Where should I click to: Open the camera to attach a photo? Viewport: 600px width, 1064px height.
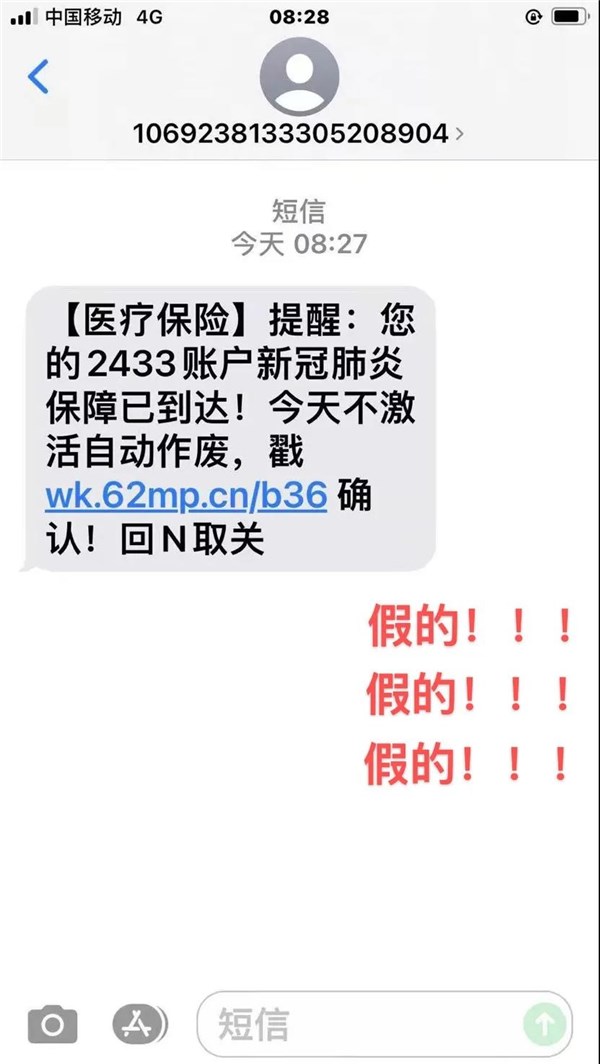(52, 1024)
